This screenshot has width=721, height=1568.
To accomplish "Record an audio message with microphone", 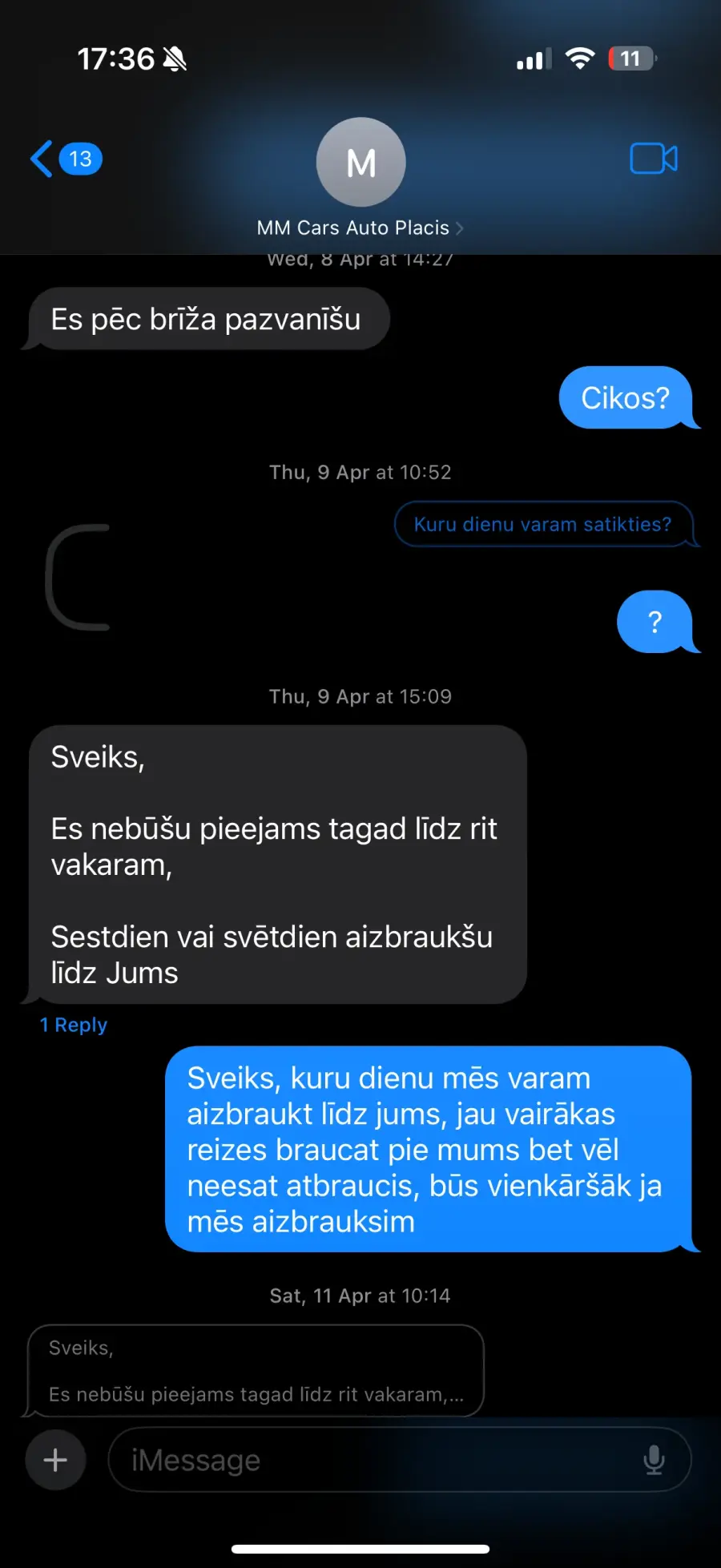I will pos(654,1460).
